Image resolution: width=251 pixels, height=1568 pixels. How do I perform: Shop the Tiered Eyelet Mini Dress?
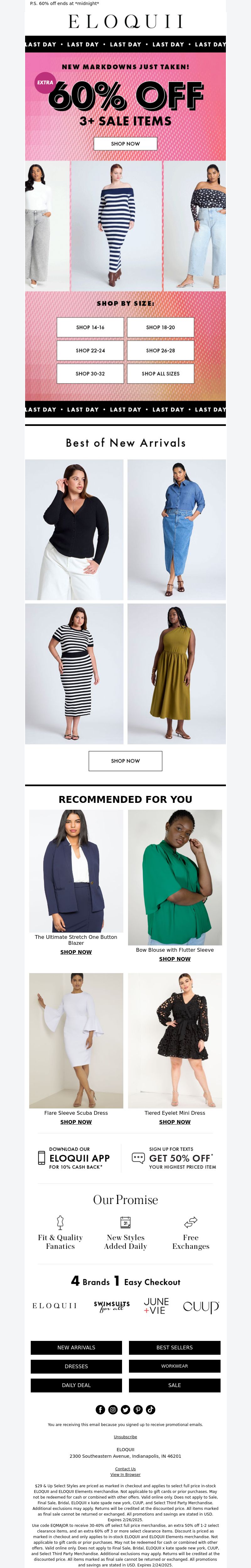[174, 1122]
